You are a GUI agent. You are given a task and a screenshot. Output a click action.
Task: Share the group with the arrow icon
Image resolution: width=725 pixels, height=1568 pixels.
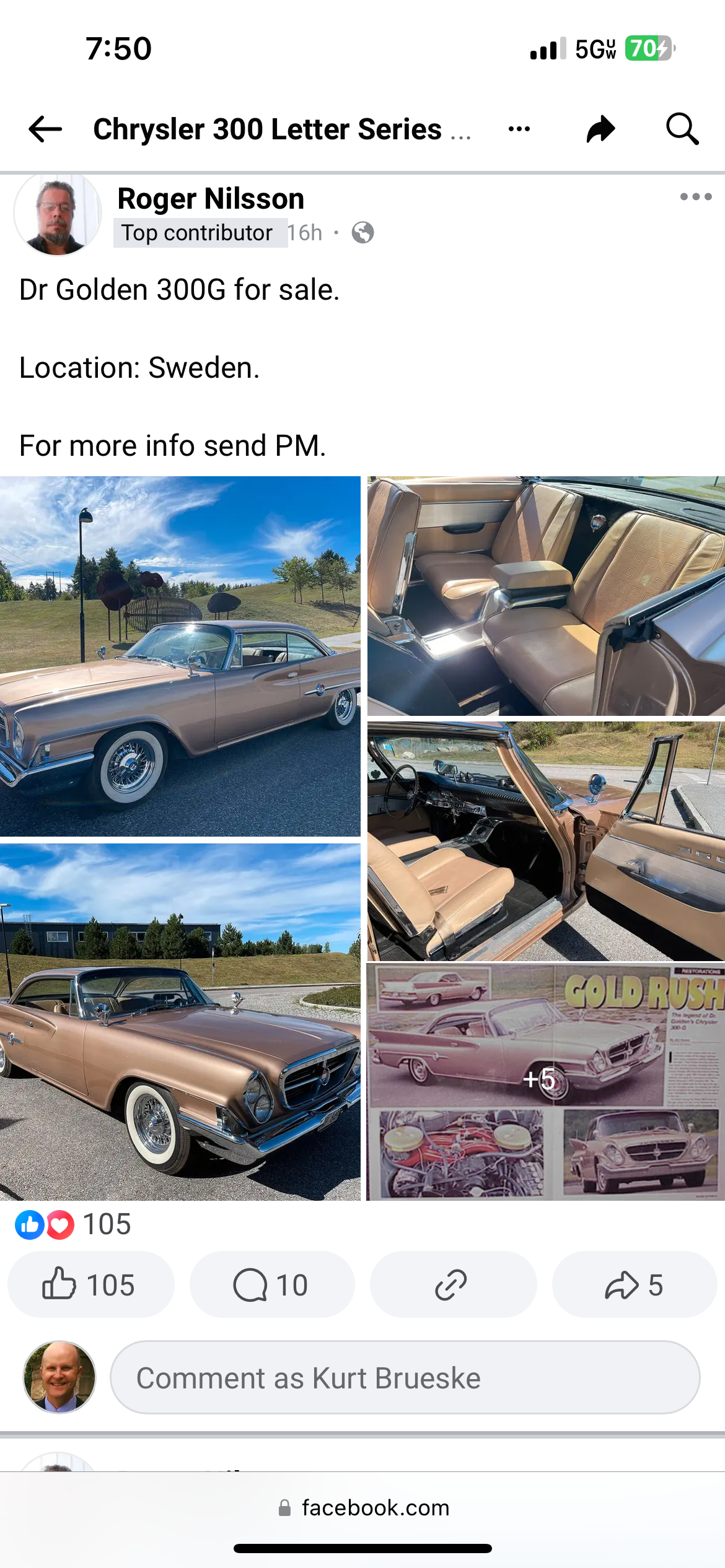pos(600,129)
